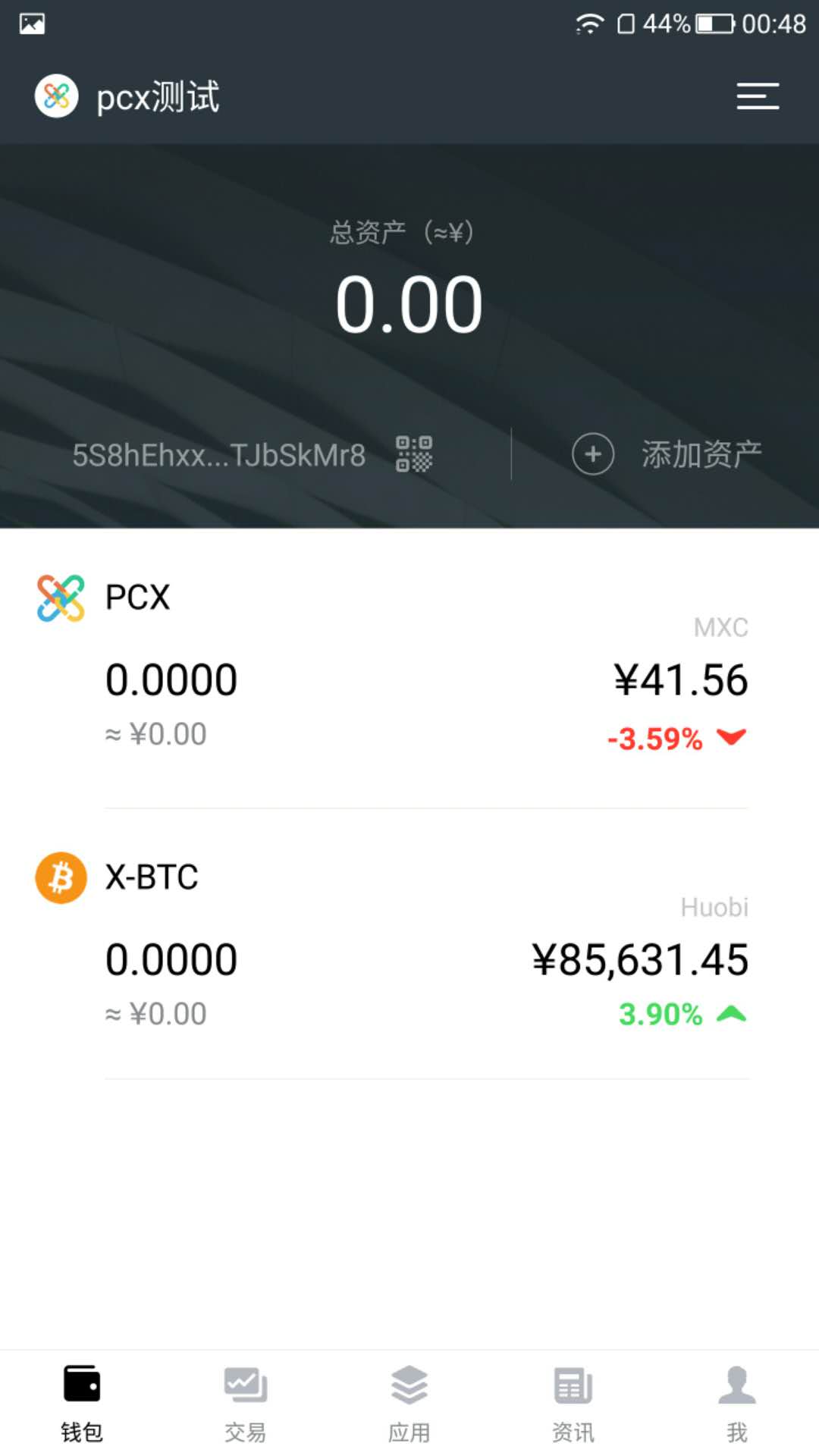
Task: Open the hamburger menu at top right
Action: (758, 96)
